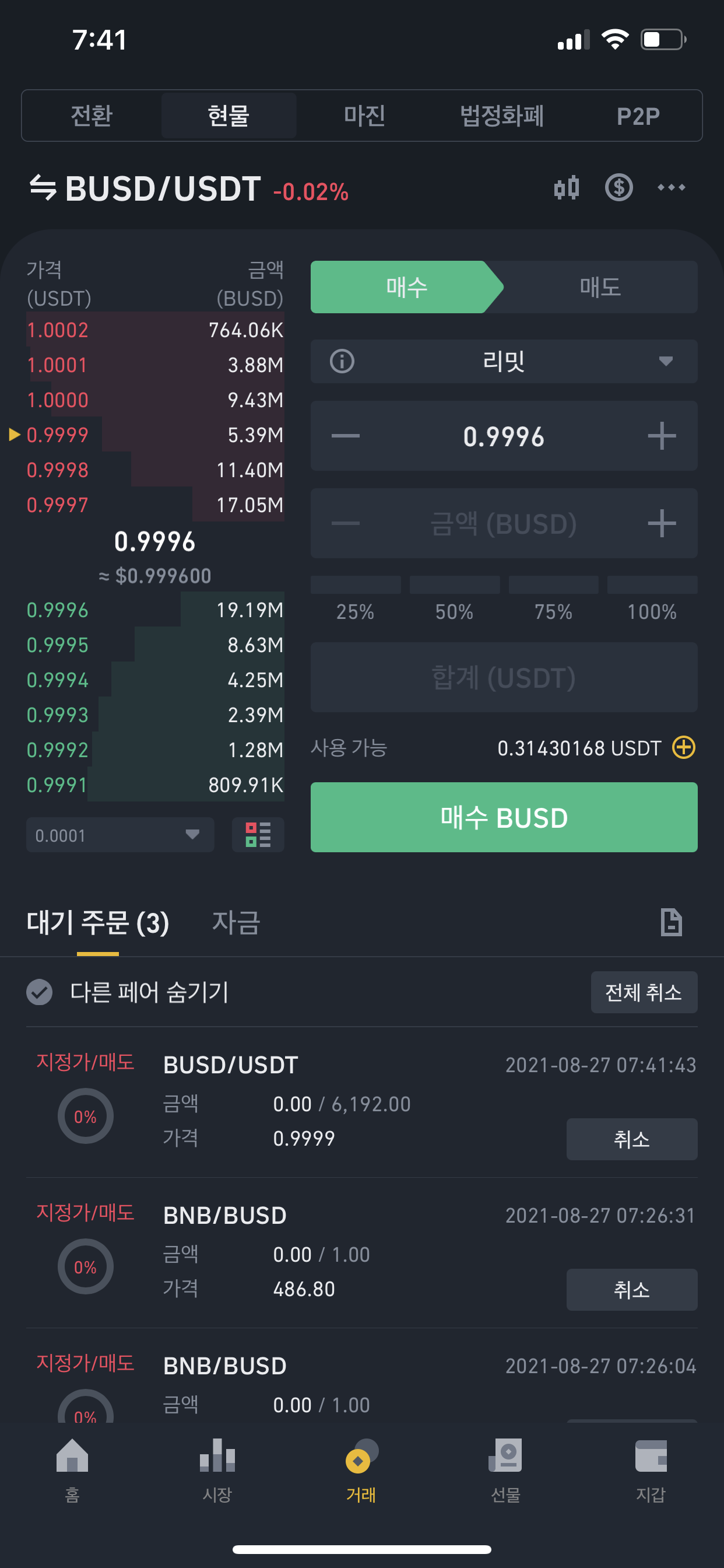
Task: Switch to the 자금 tab
Action: 236,922
